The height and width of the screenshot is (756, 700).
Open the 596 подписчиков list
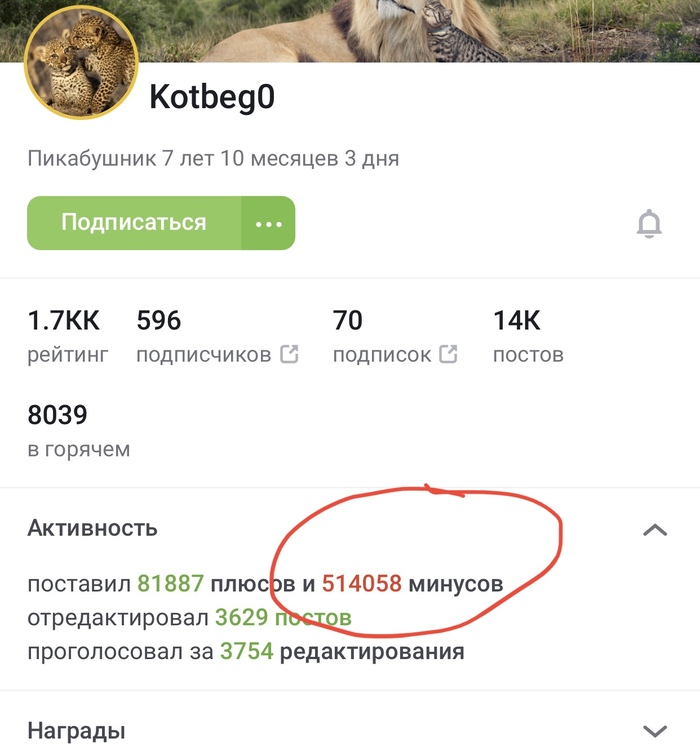tap(216, 337)
